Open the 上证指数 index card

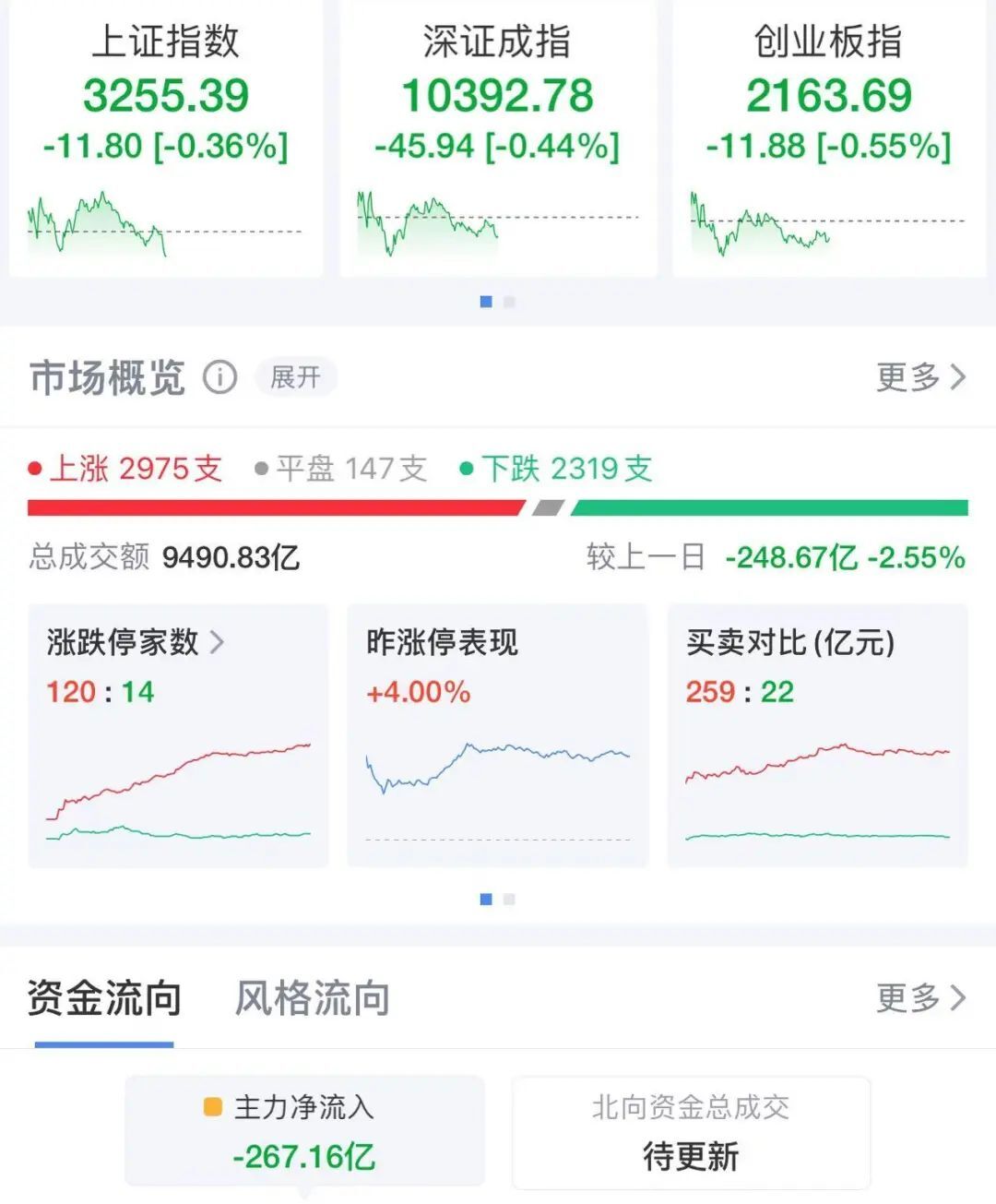pos(166,138)
